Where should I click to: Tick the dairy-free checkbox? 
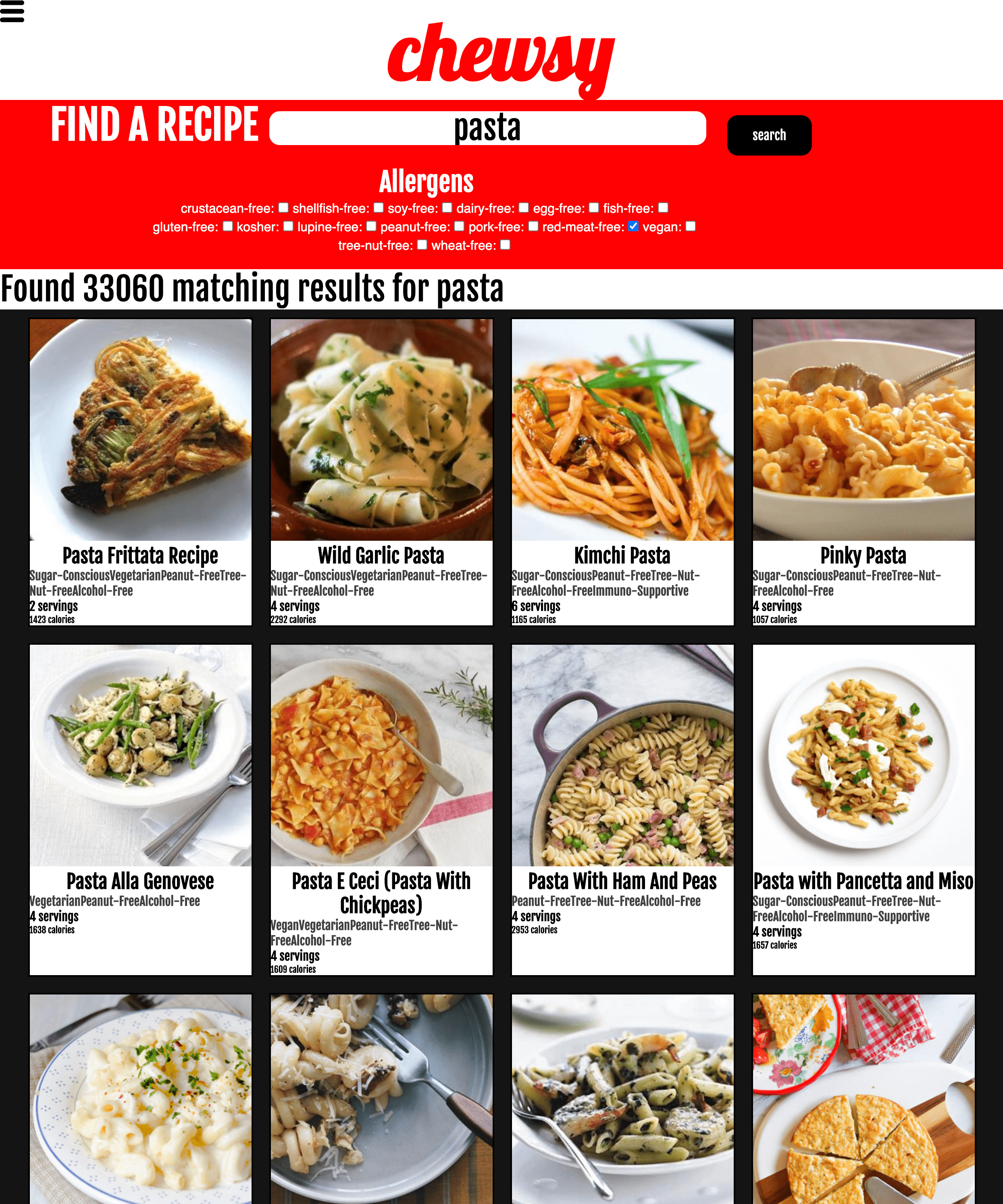pos(524,208)
